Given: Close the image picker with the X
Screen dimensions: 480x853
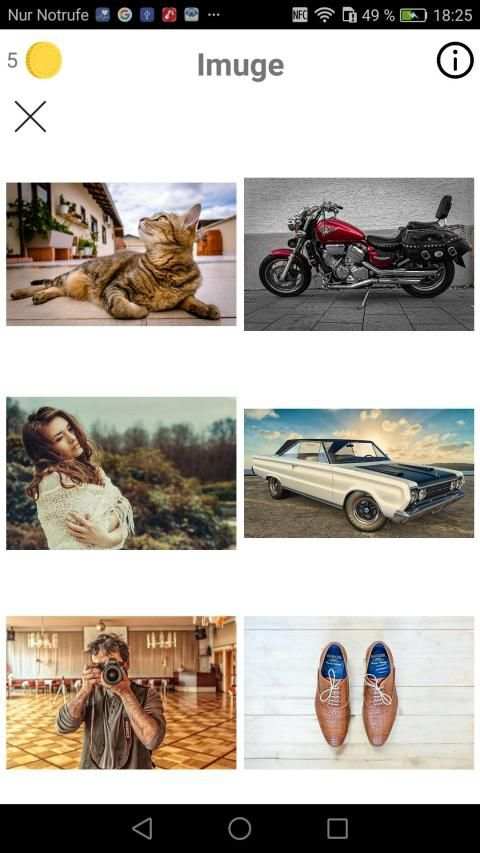Looking at the screenshot, I should pyautogui.click(x=30, y=116).
